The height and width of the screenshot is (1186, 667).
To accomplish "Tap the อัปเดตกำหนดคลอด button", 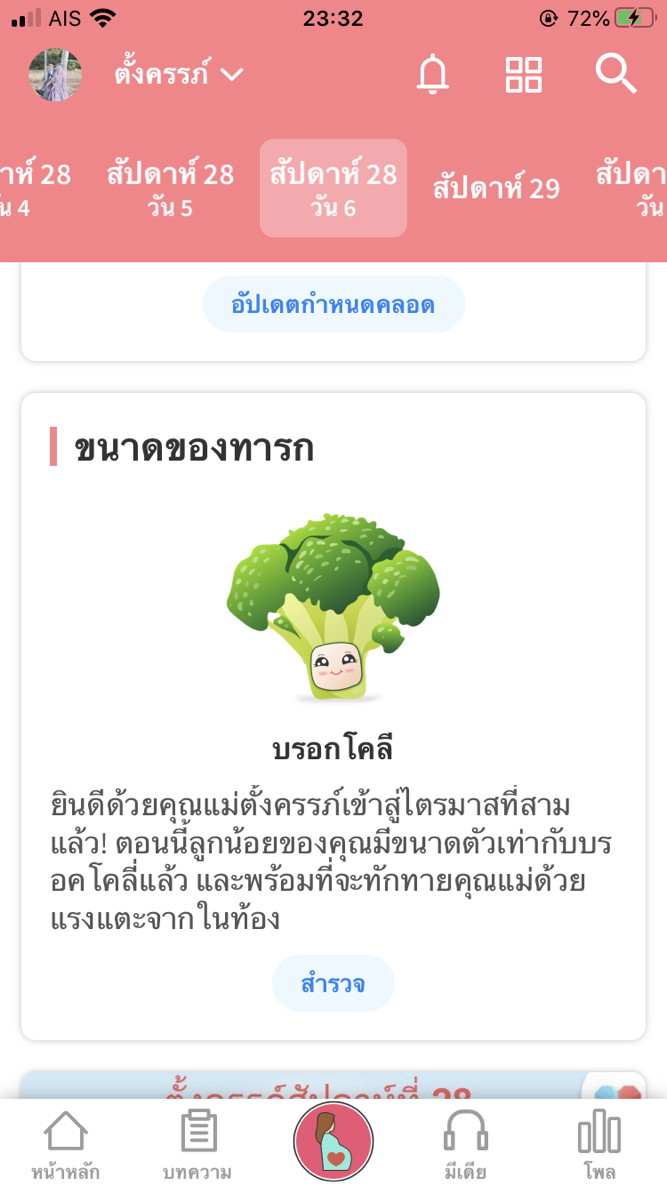I will click(x=333, y=305).
